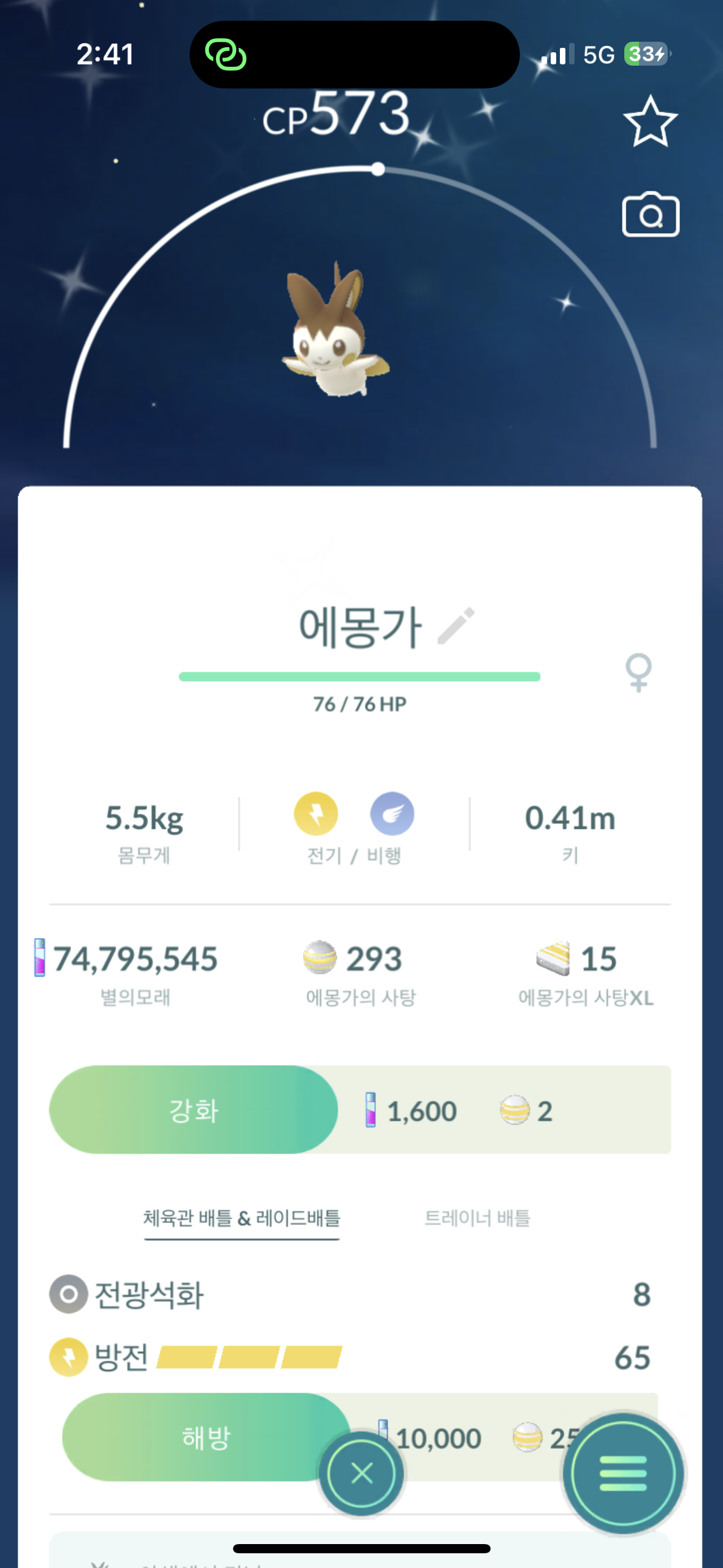Select 체육관 배틀 & 레이드배틀 tab

pos(242,1218)
